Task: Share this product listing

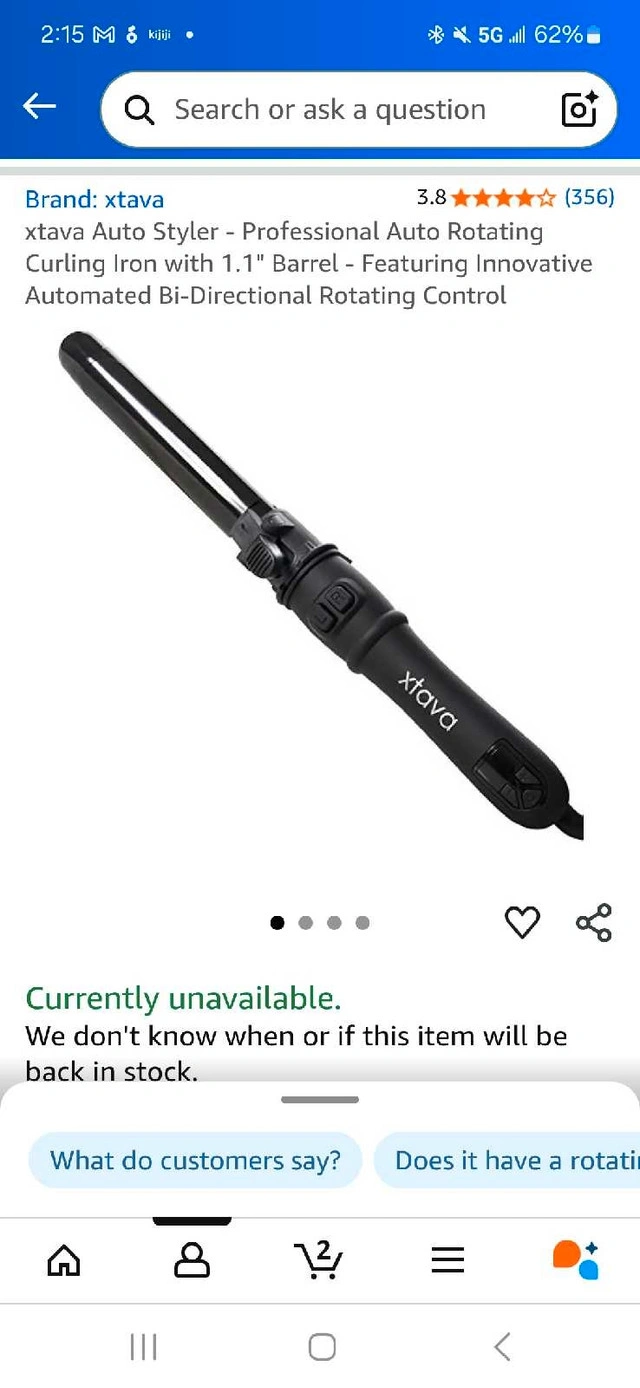Action: tap(593, 922)
